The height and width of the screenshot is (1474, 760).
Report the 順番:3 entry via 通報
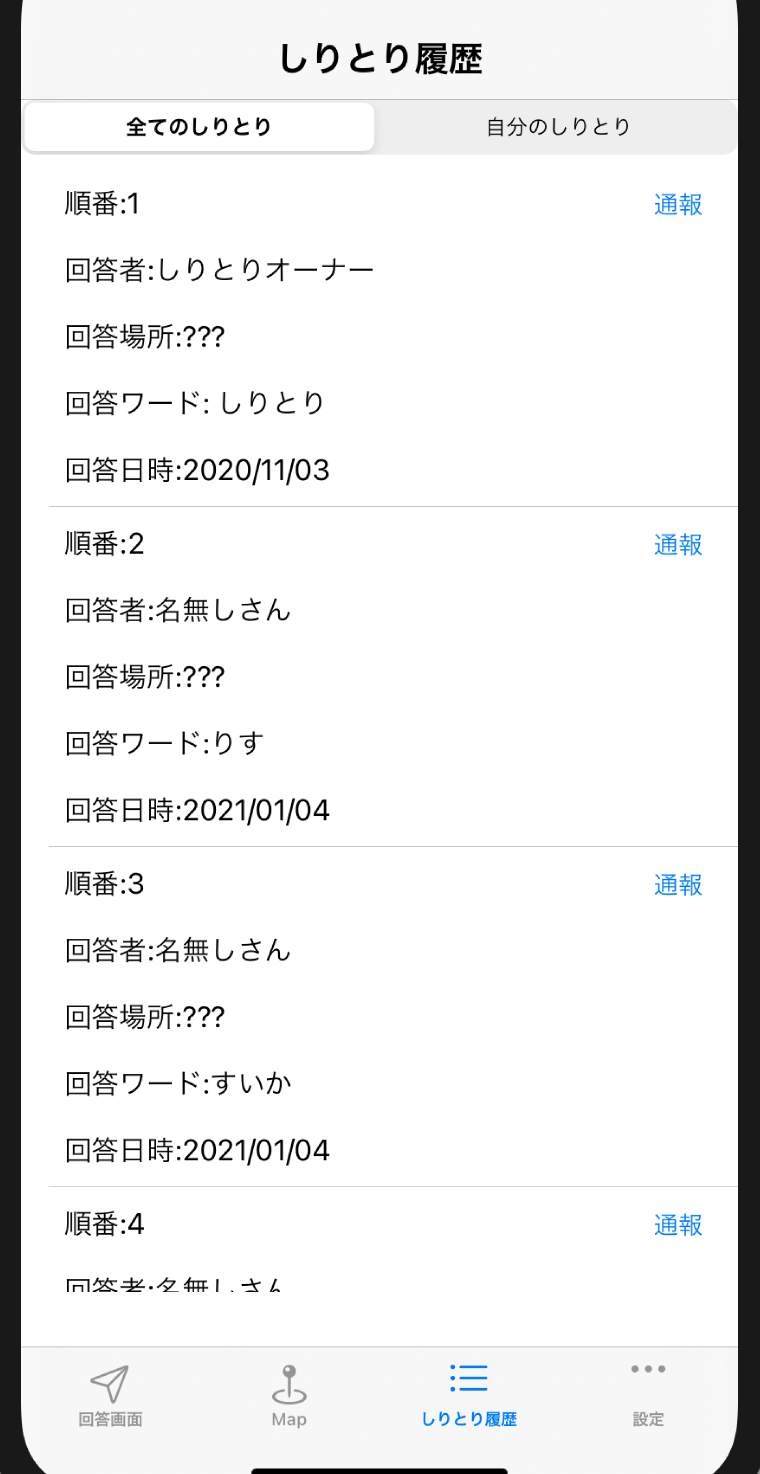point(678,885)
